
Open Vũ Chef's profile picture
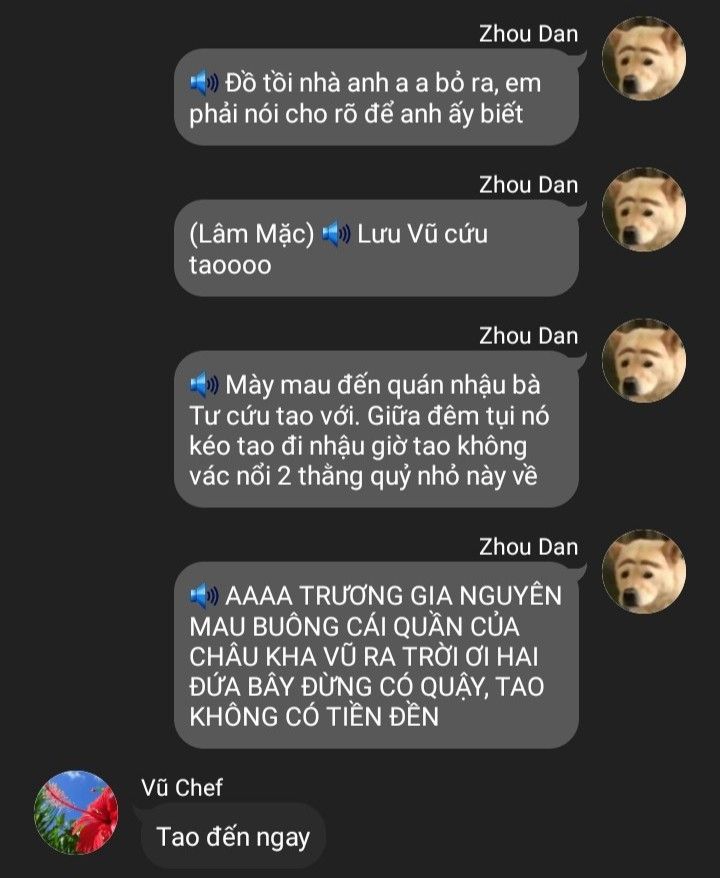[76, 812]
